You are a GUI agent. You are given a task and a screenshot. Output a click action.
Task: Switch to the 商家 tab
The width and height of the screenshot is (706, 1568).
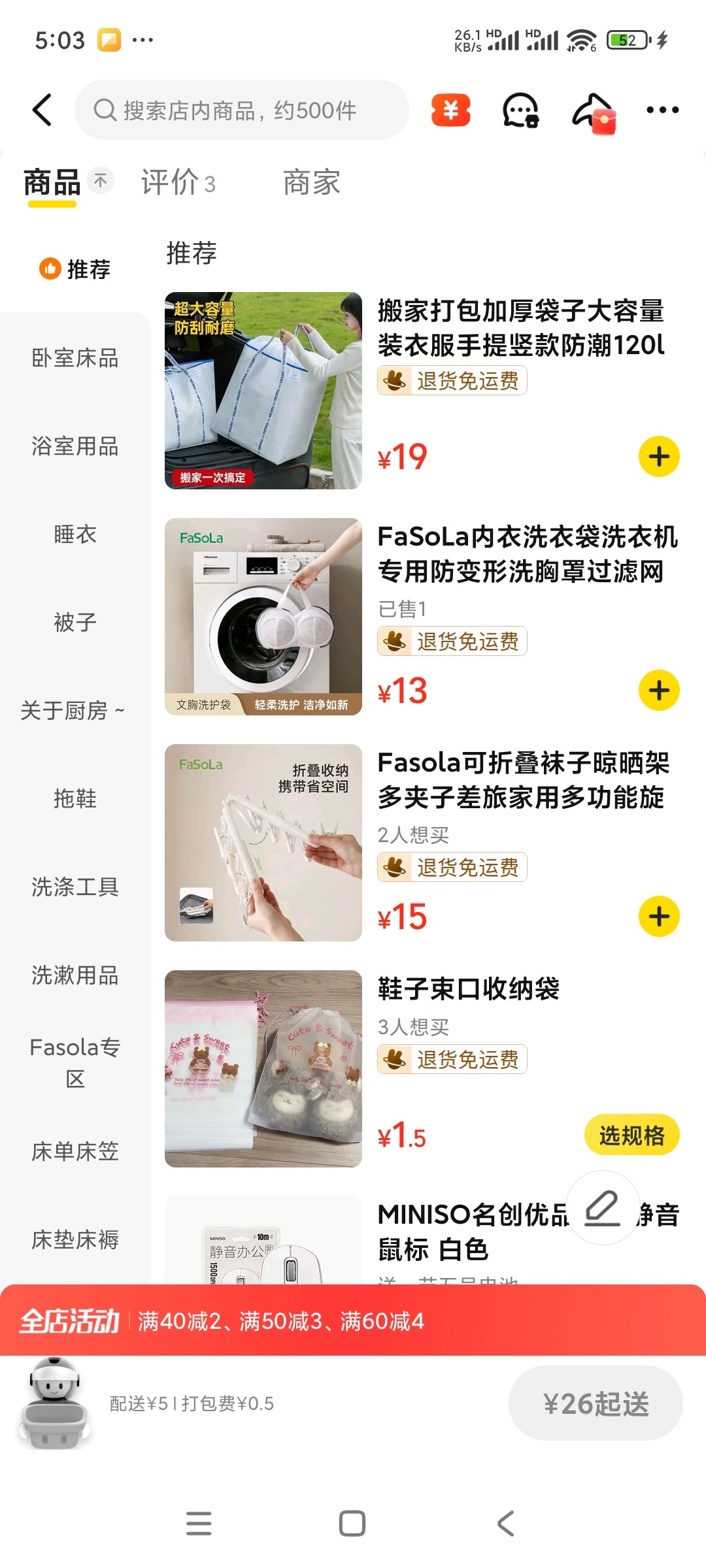pyautogui.click(x=311, y=183)
